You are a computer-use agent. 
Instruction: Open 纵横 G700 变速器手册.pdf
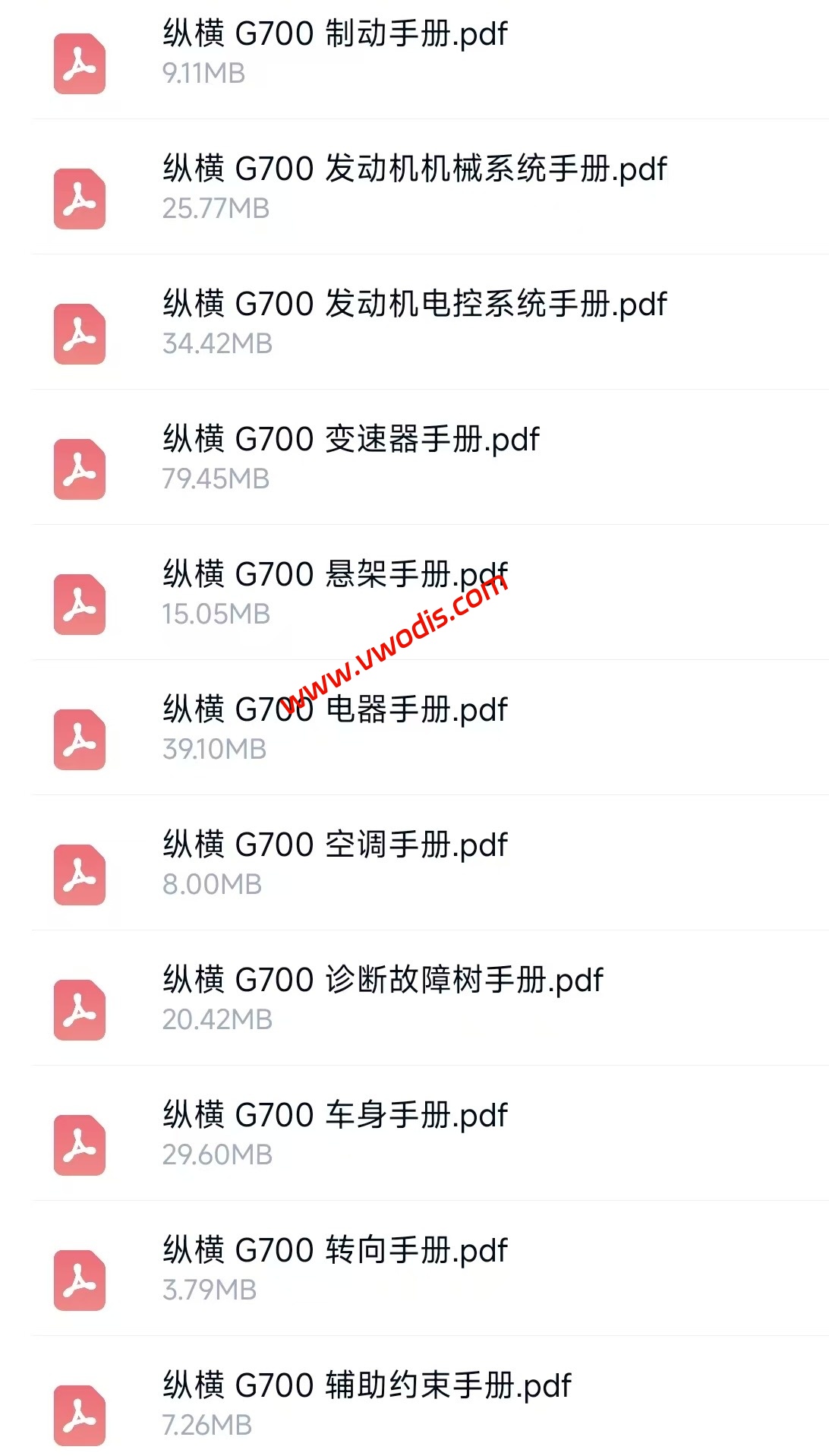tap(351, 440)
